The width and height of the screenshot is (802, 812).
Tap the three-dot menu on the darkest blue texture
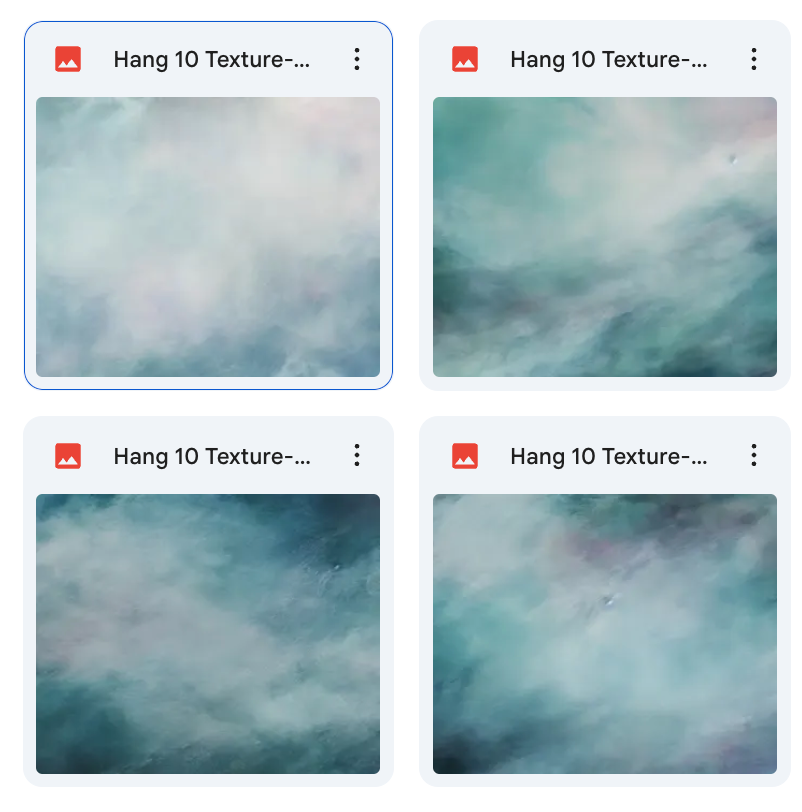(357, 456)
